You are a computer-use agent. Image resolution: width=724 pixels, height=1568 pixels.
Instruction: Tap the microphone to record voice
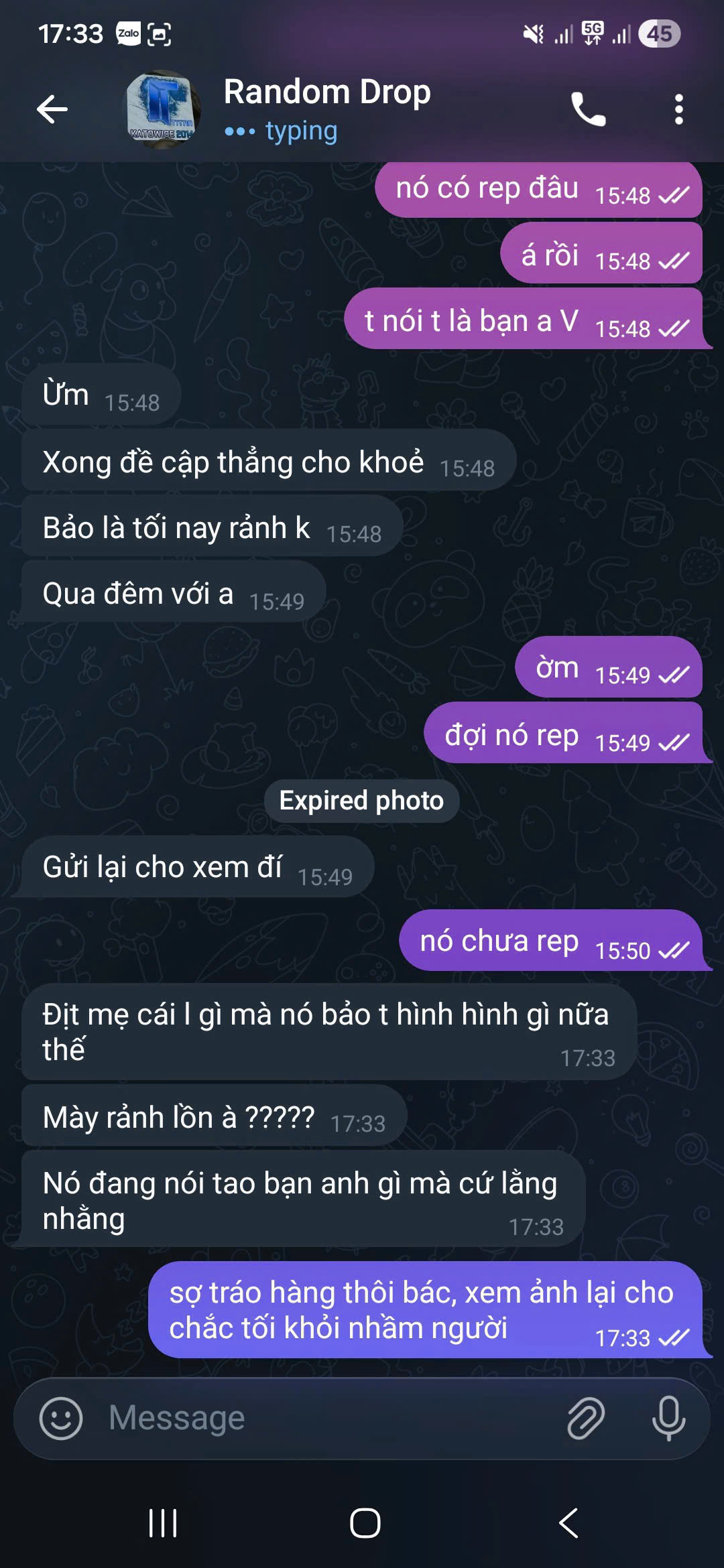[668, 1418]
